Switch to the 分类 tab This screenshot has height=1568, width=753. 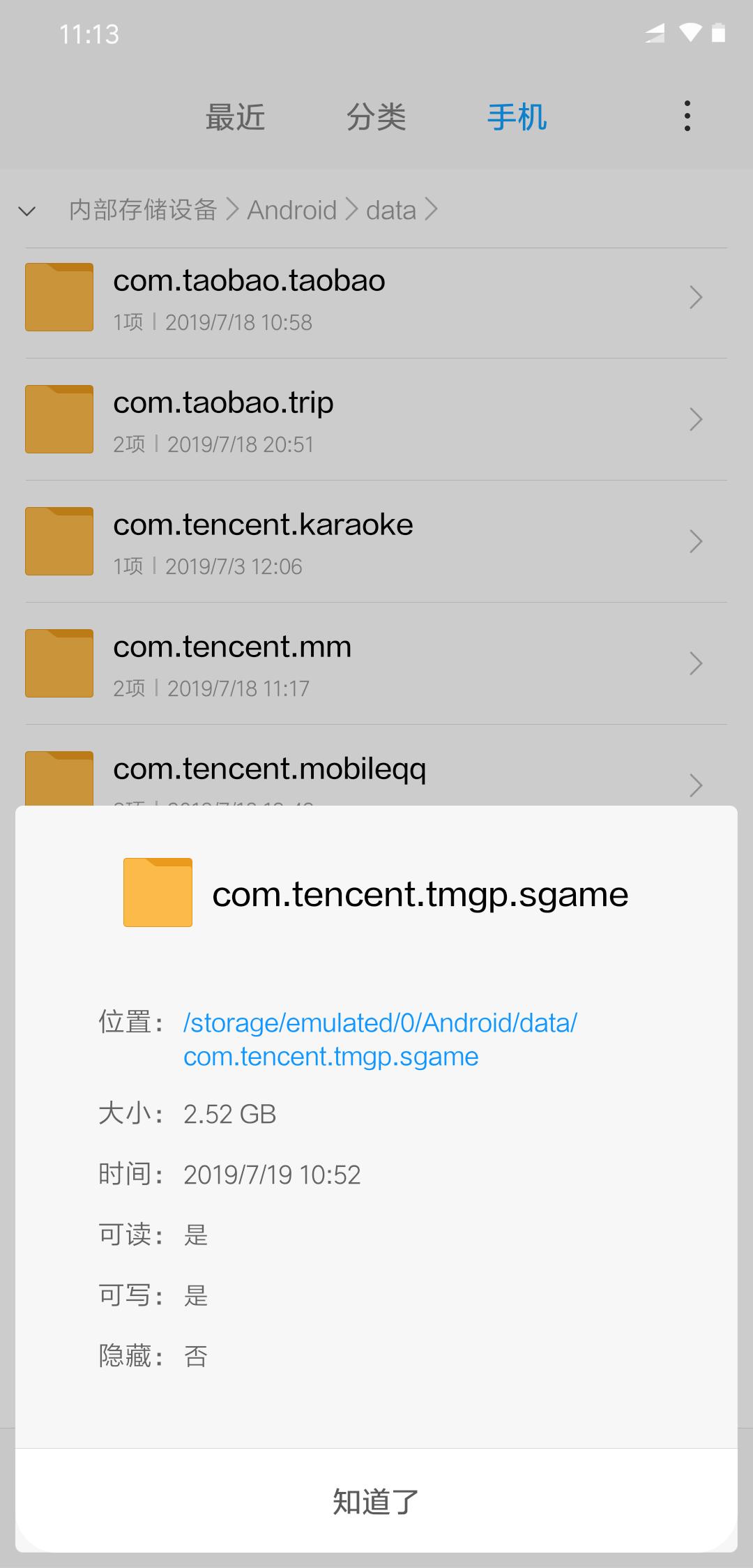click(376, 116)
